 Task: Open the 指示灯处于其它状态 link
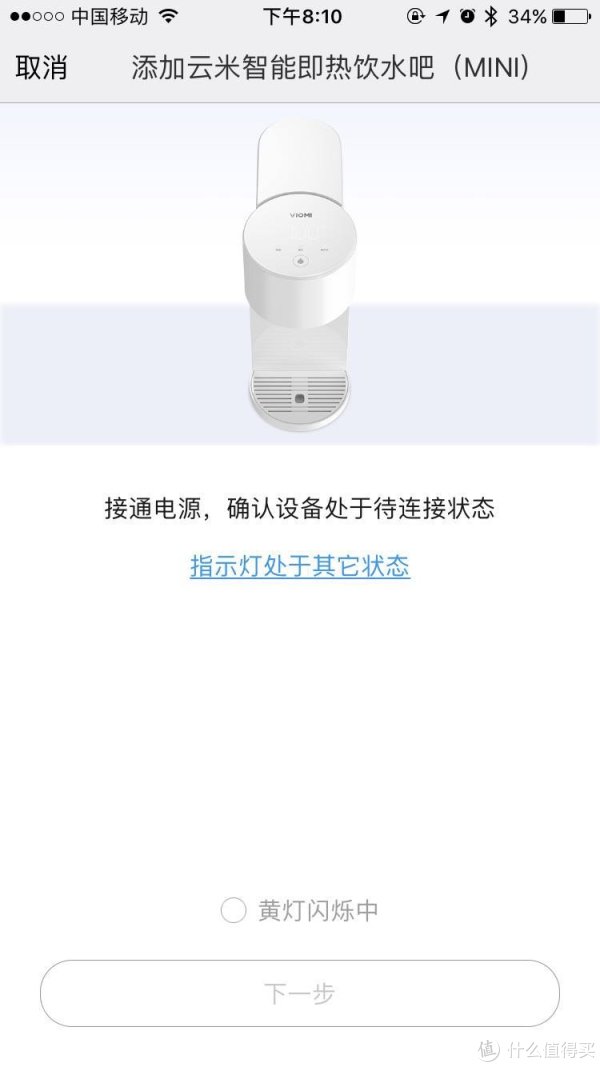coord(300,566)
